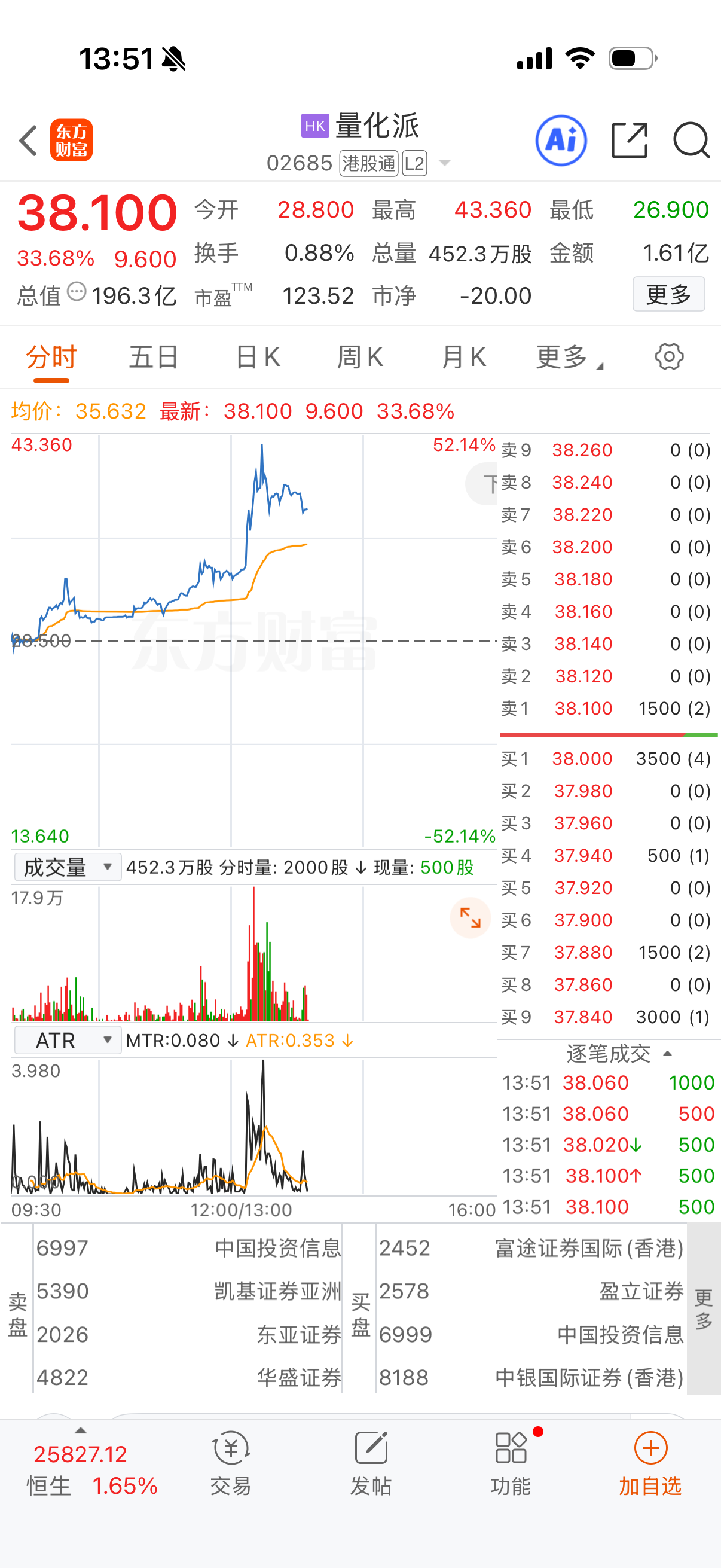
Task: Tap 更多 button in quote details
Action: [x=668, y=295]
